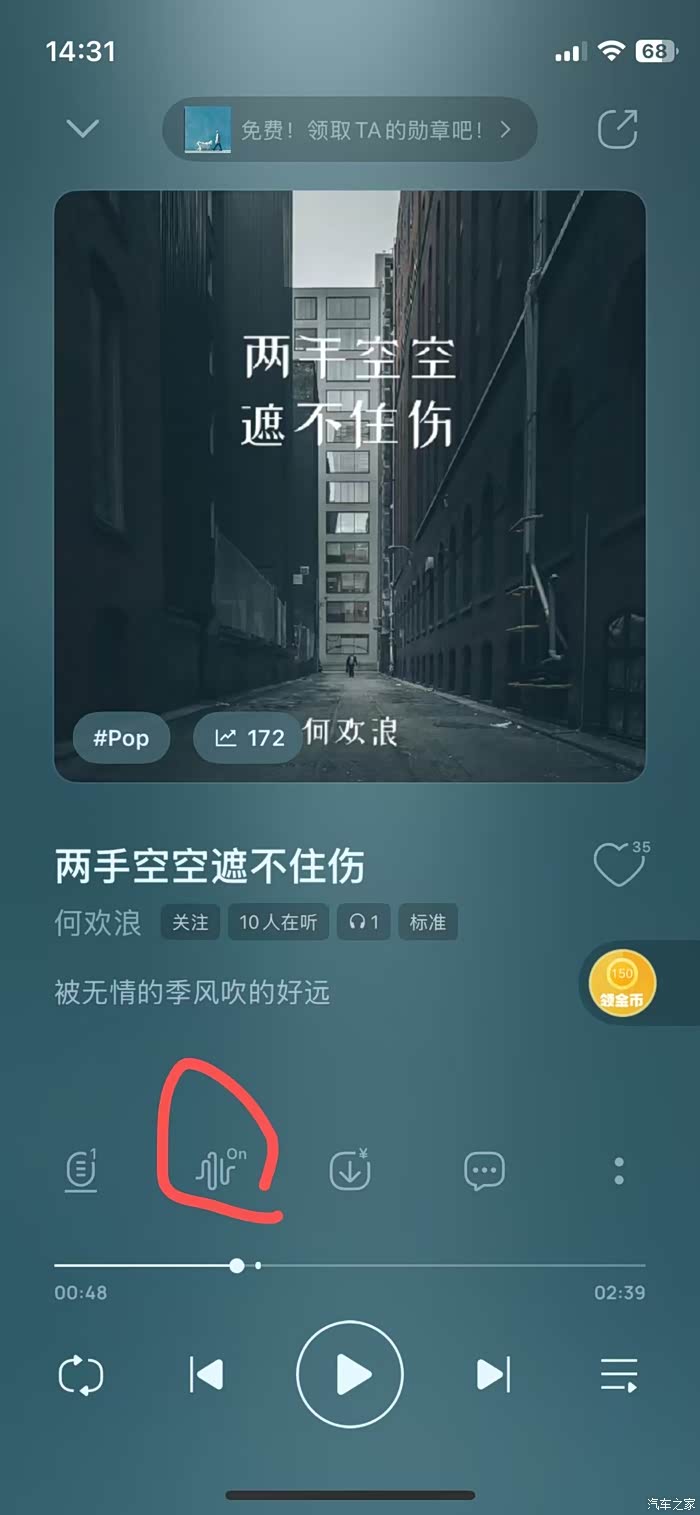Open the #Pop tag chip
This screenshot has height=1515, width=700.
pyautogui.click(x=121, y=738)
